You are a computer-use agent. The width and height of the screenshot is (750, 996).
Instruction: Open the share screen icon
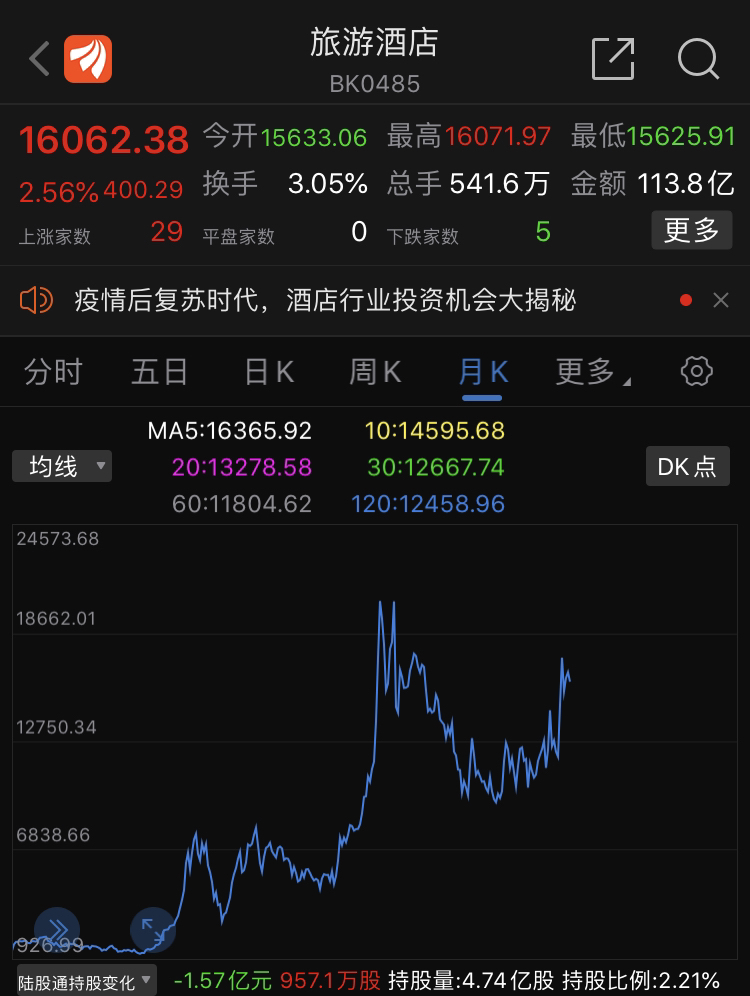tap(614, 59)
